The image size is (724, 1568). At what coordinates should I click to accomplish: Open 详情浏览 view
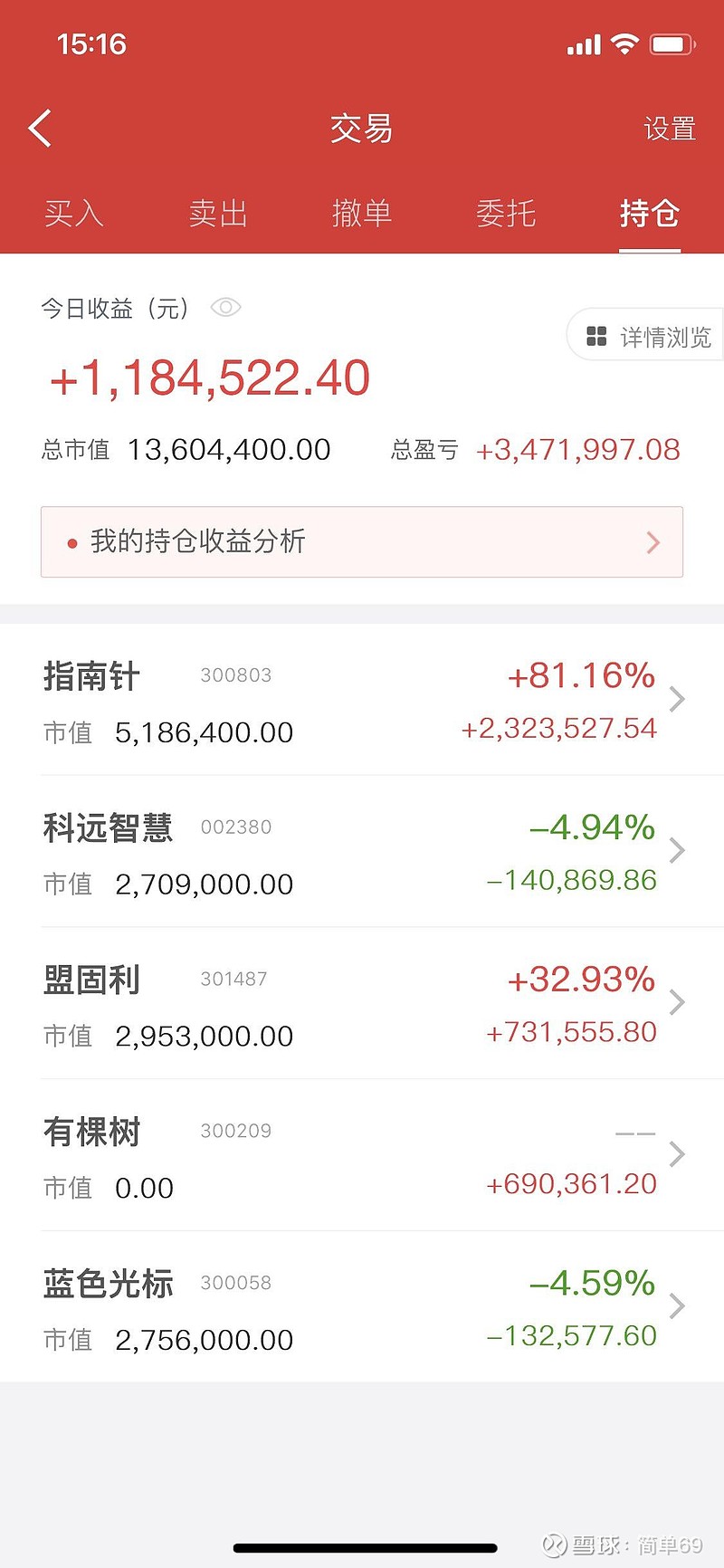pos(646,337)
